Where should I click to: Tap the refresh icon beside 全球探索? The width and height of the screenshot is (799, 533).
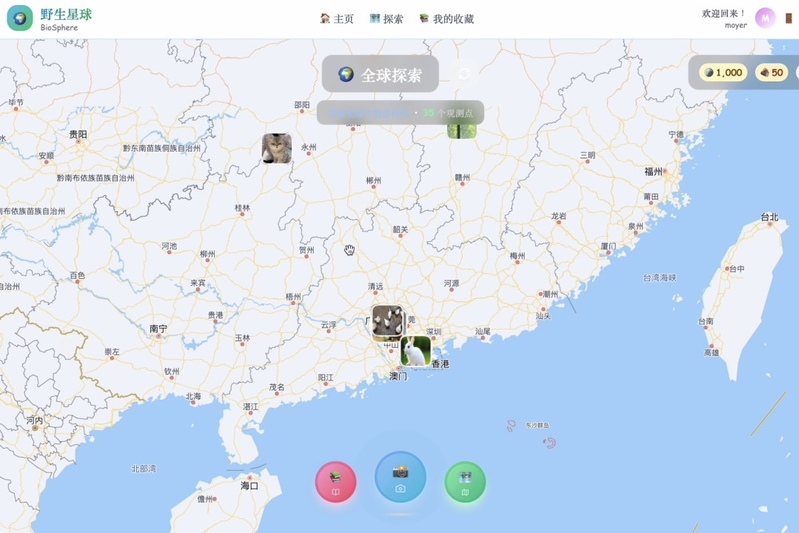464,74
